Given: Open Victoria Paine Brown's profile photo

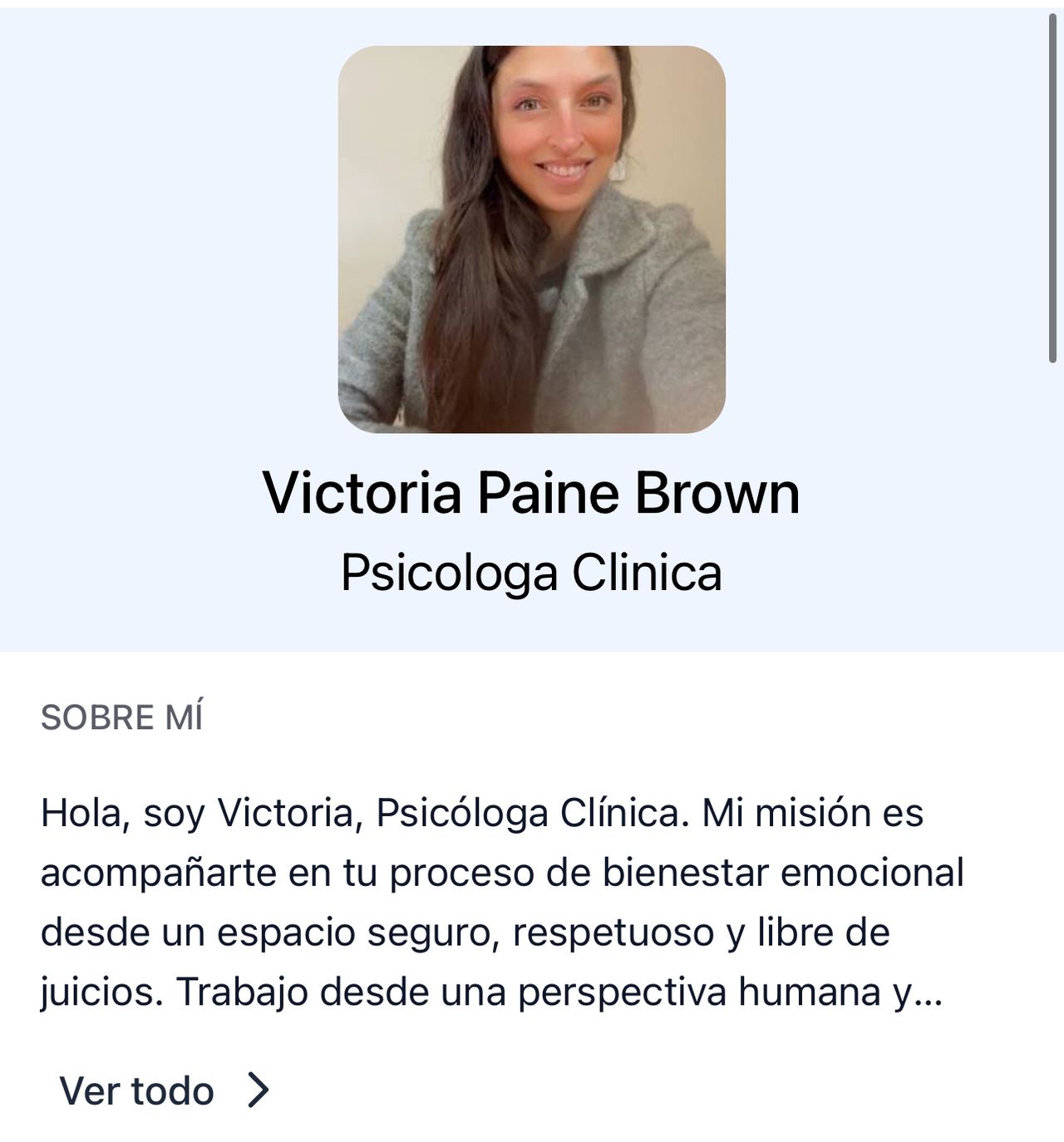Looking at the screenshot, I should (531, 239).
